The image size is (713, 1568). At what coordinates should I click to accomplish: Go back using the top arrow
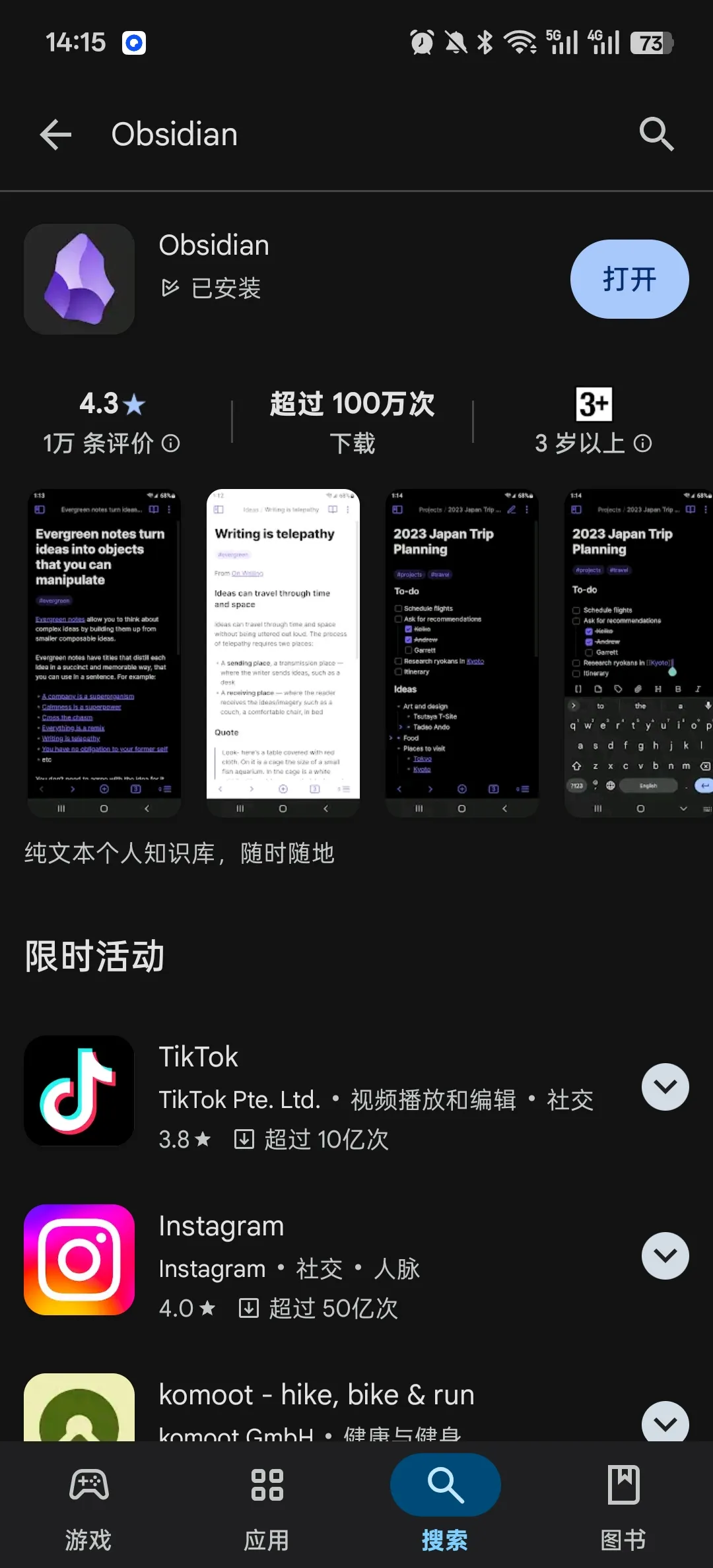pos(55,135)
